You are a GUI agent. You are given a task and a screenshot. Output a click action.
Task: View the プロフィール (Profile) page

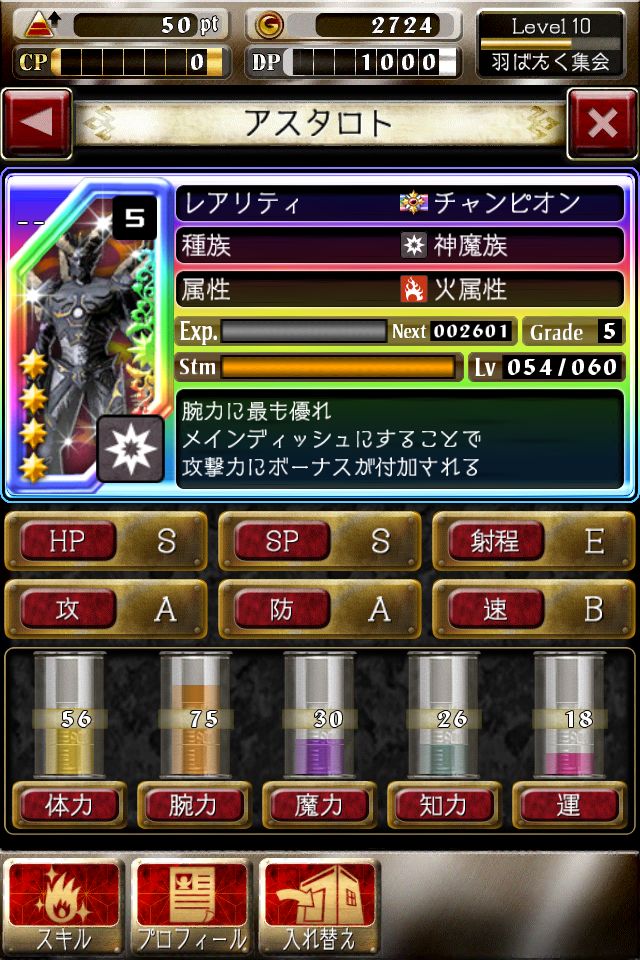point(191,906)
